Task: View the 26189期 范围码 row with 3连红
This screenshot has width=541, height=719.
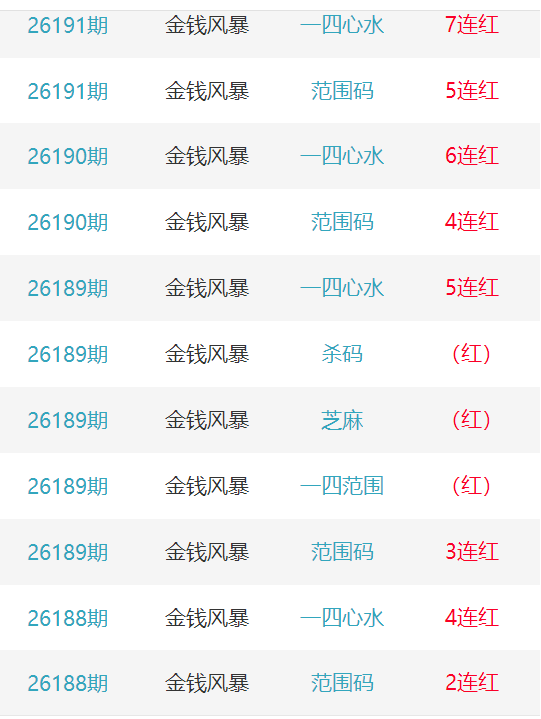Action: pos(270,552)
